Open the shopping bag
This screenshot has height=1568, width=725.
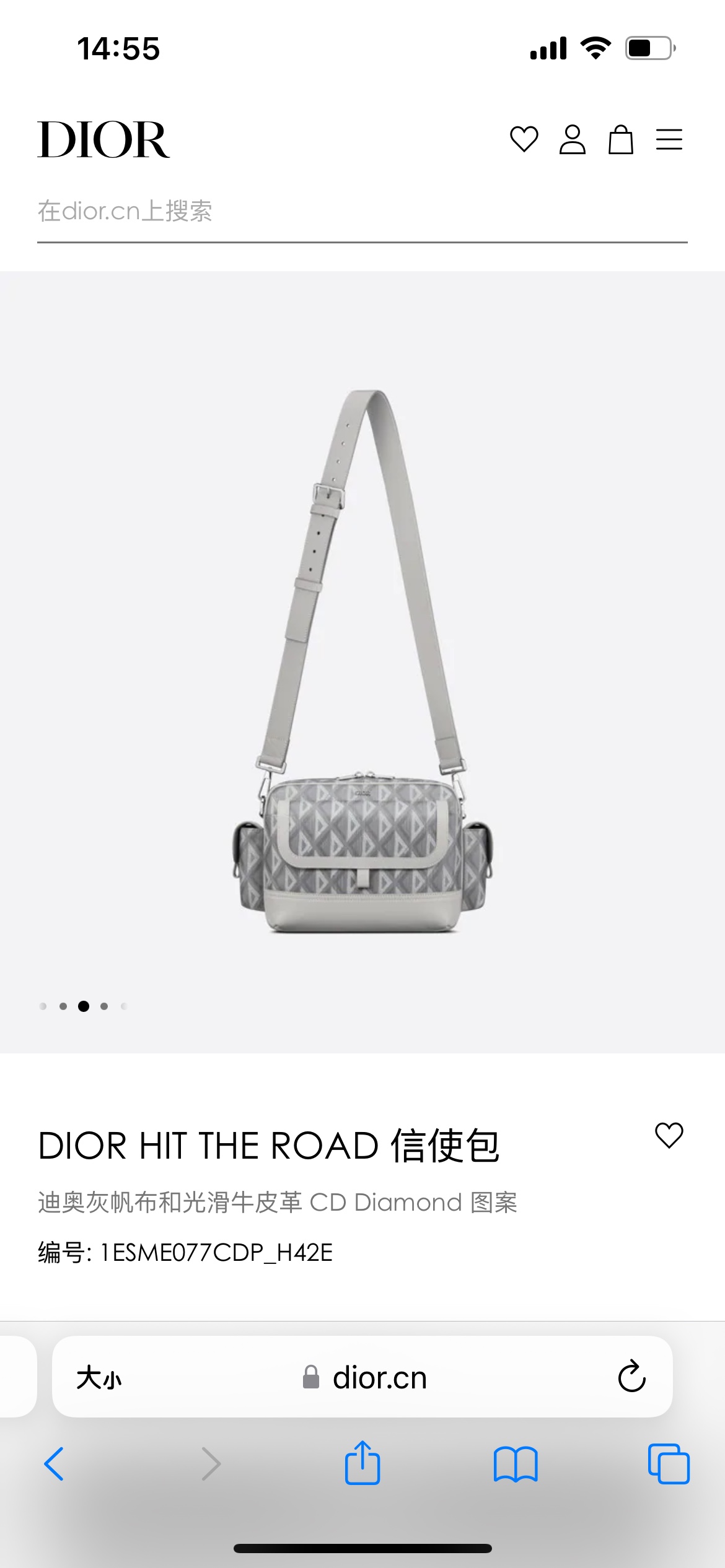pos(620,139)
